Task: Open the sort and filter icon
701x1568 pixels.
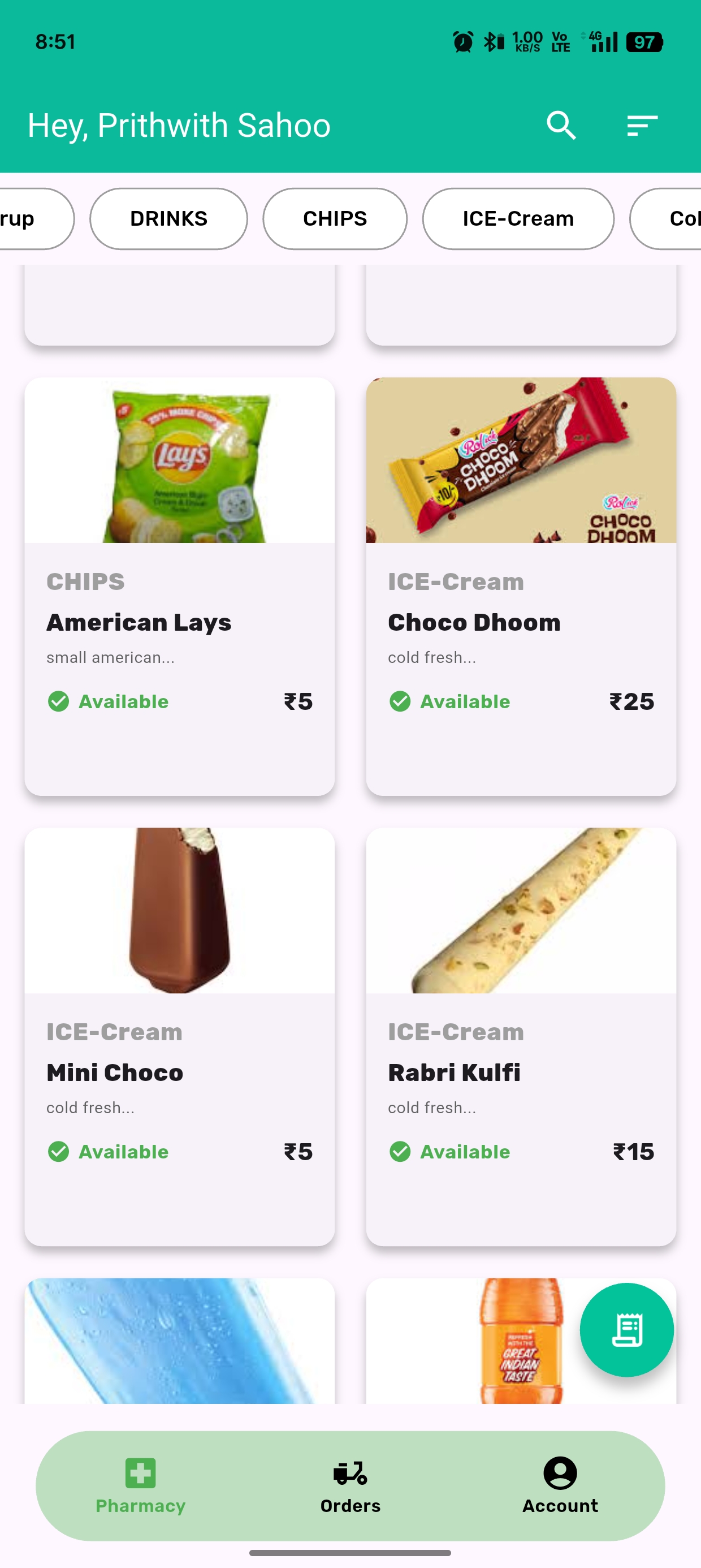Action: point(642,126)
